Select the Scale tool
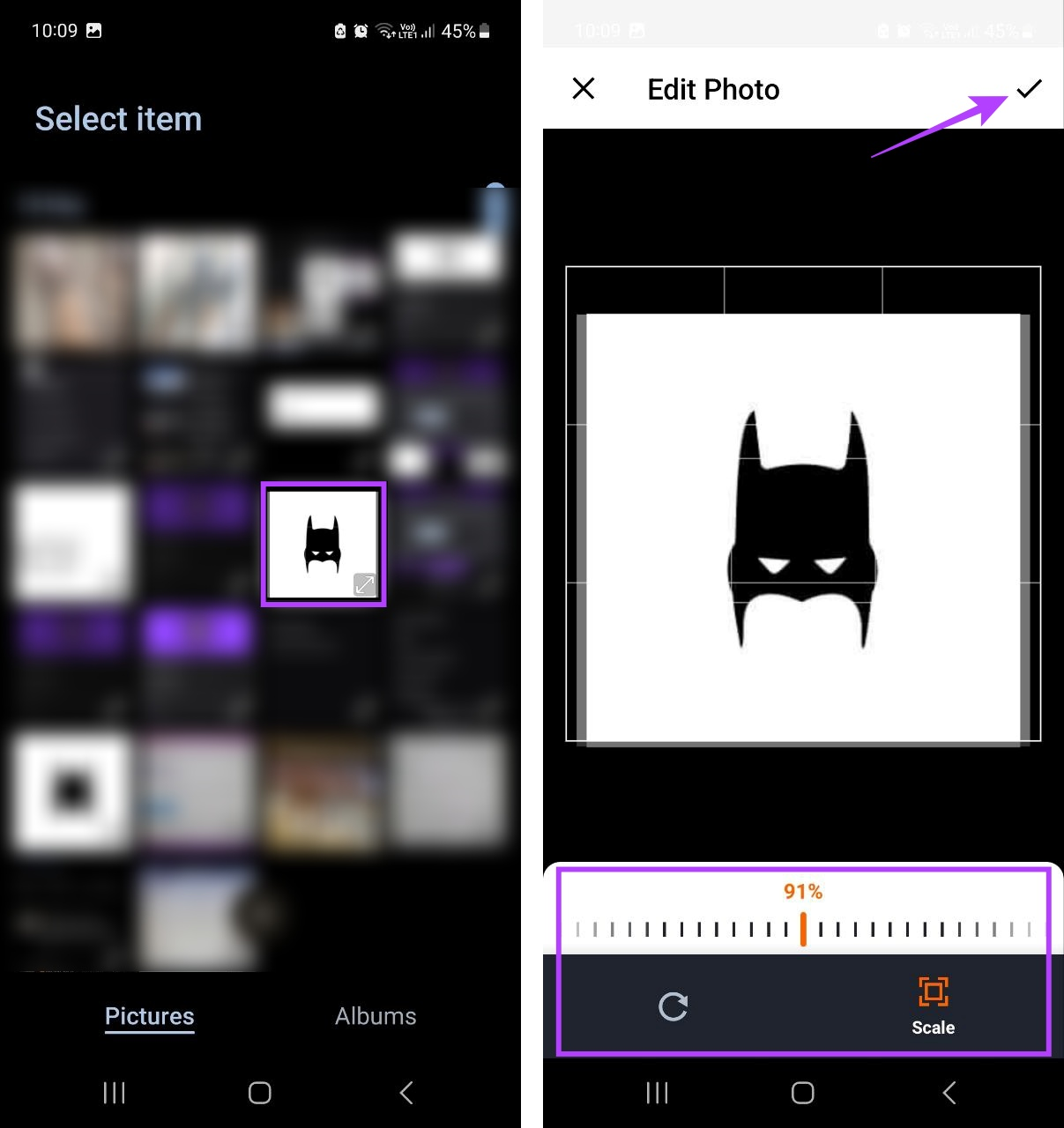 pos(933,1005)
